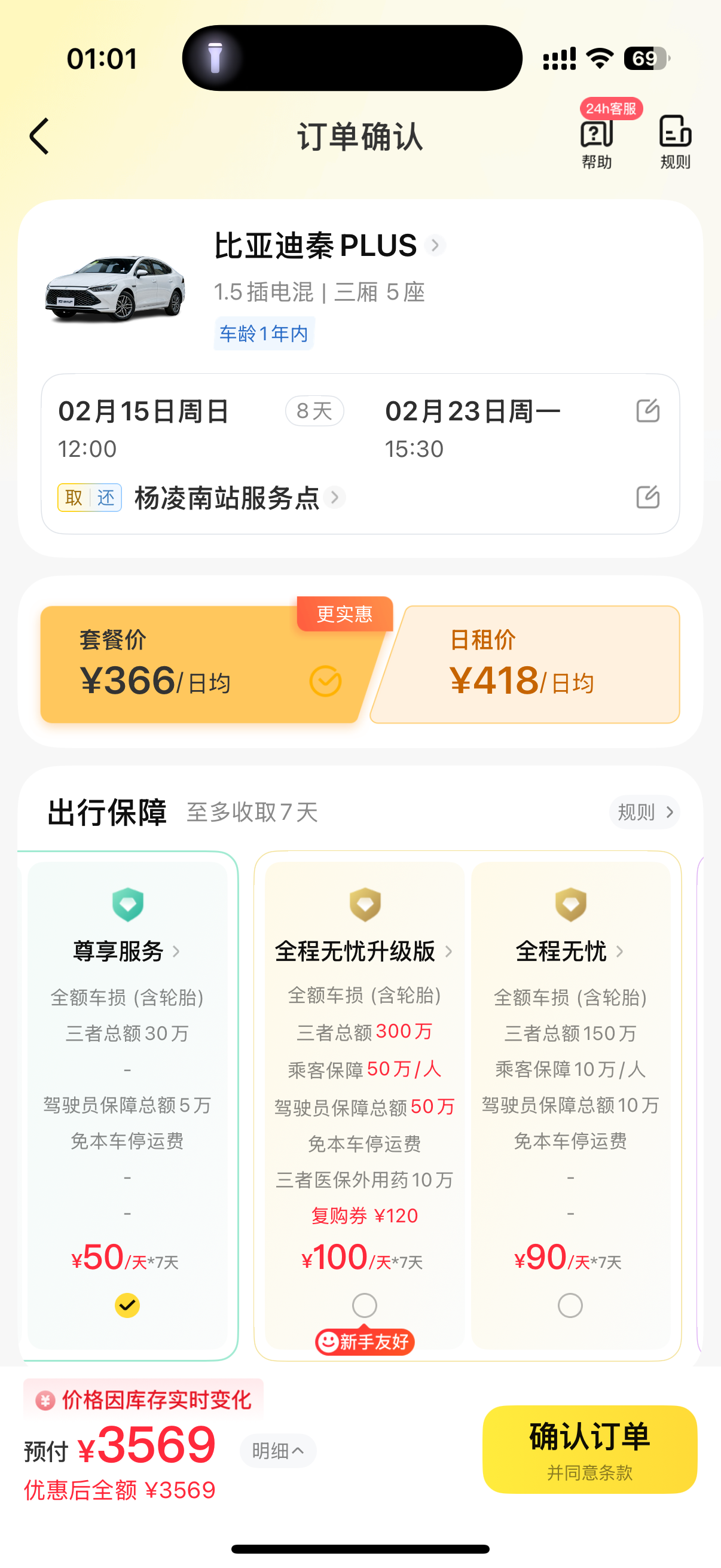Edit the rental dates and times

click(x=647, y=411)
